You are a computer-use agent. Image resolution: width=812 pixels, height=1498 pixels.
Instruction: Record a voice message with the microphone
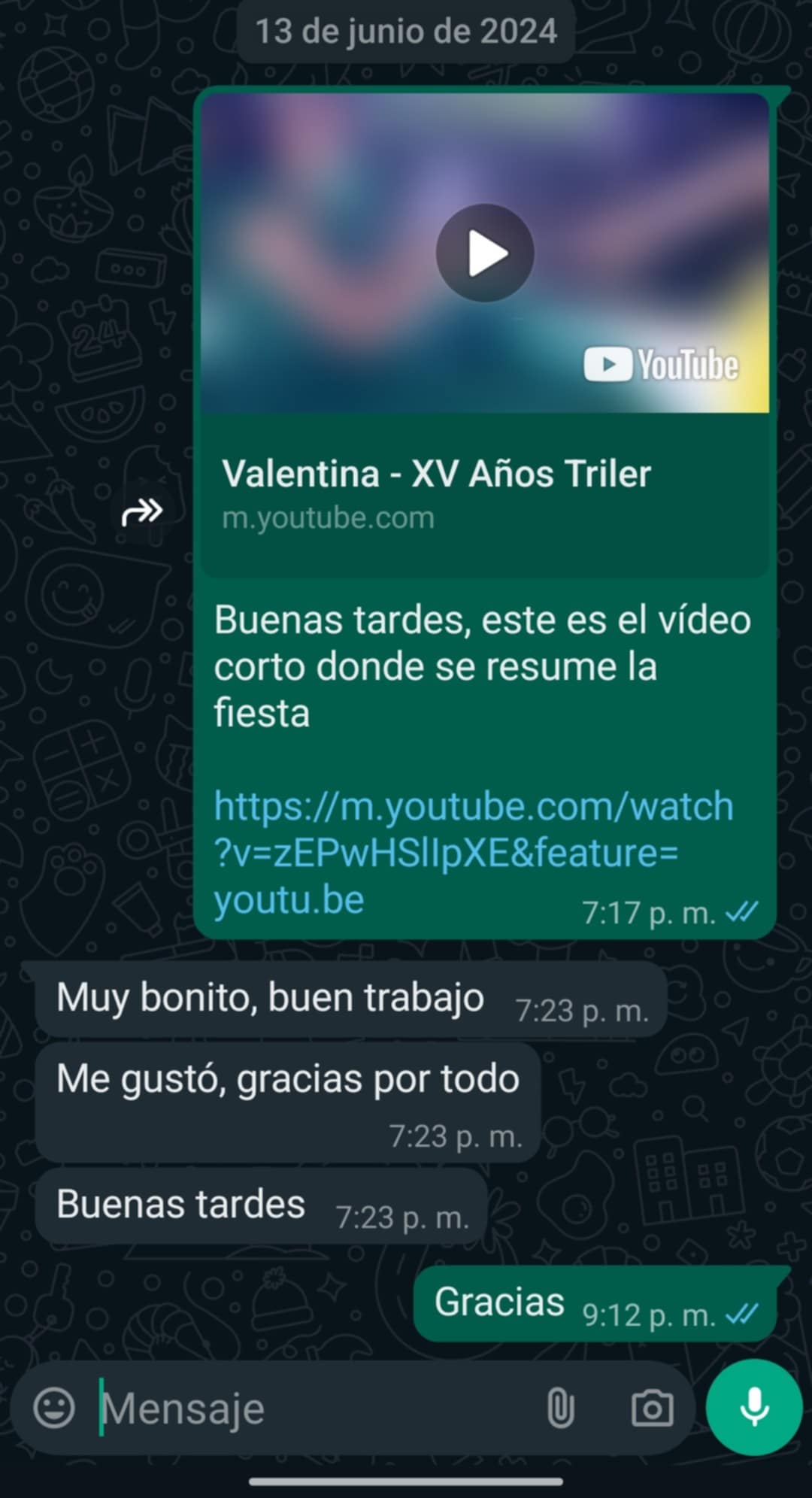754,1407
